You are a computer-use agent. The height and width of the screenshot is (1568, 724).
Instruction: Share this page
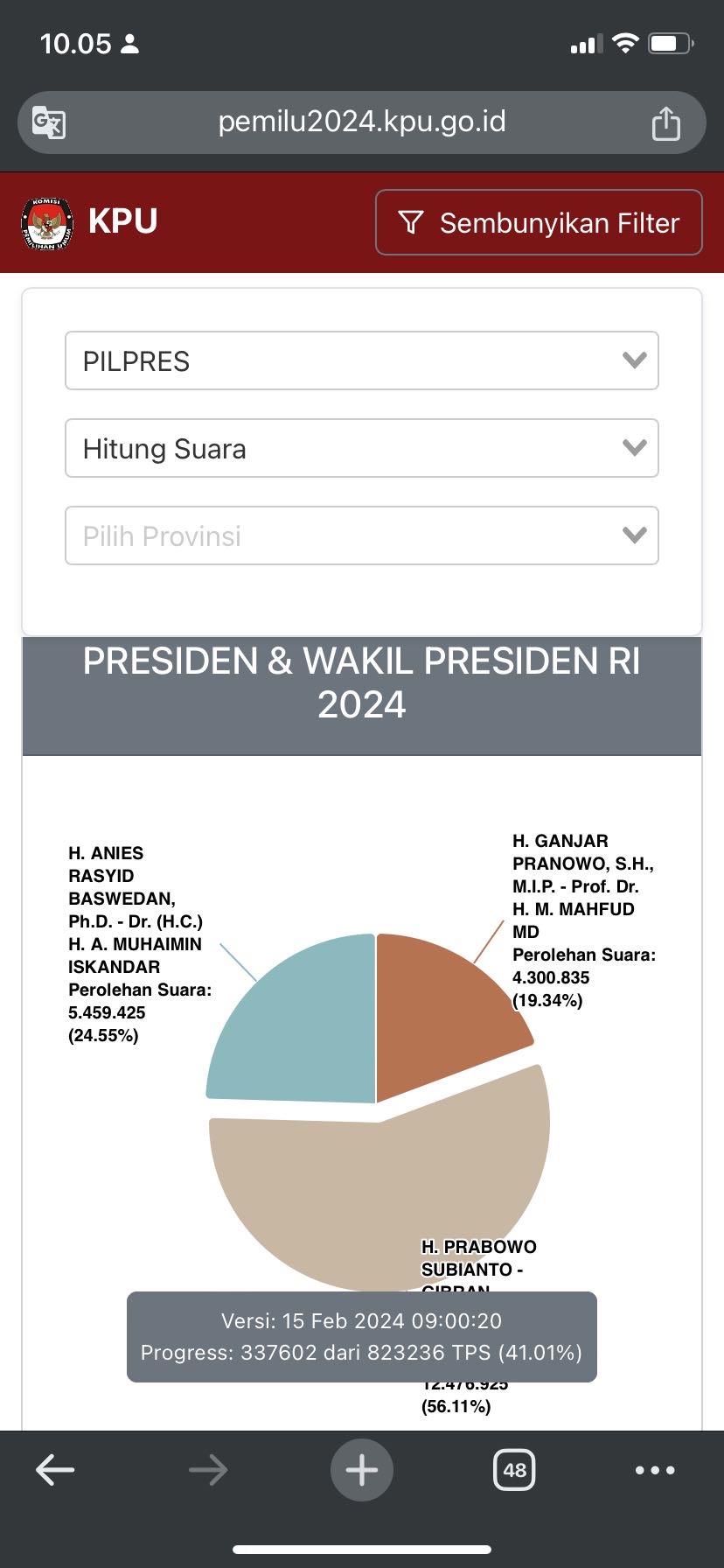(665, 123)
